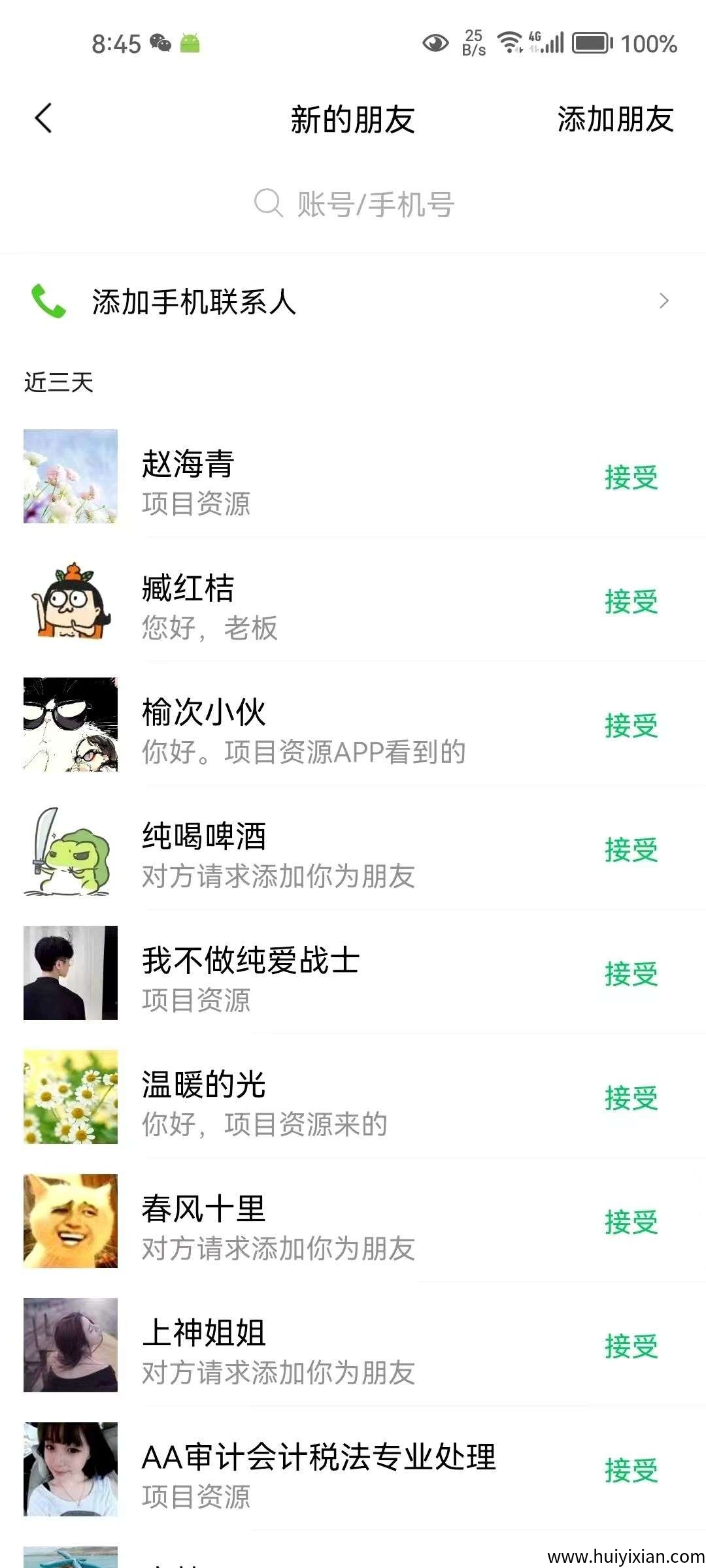Tap 接受 next to 榆次小伙

click(631, 726)
